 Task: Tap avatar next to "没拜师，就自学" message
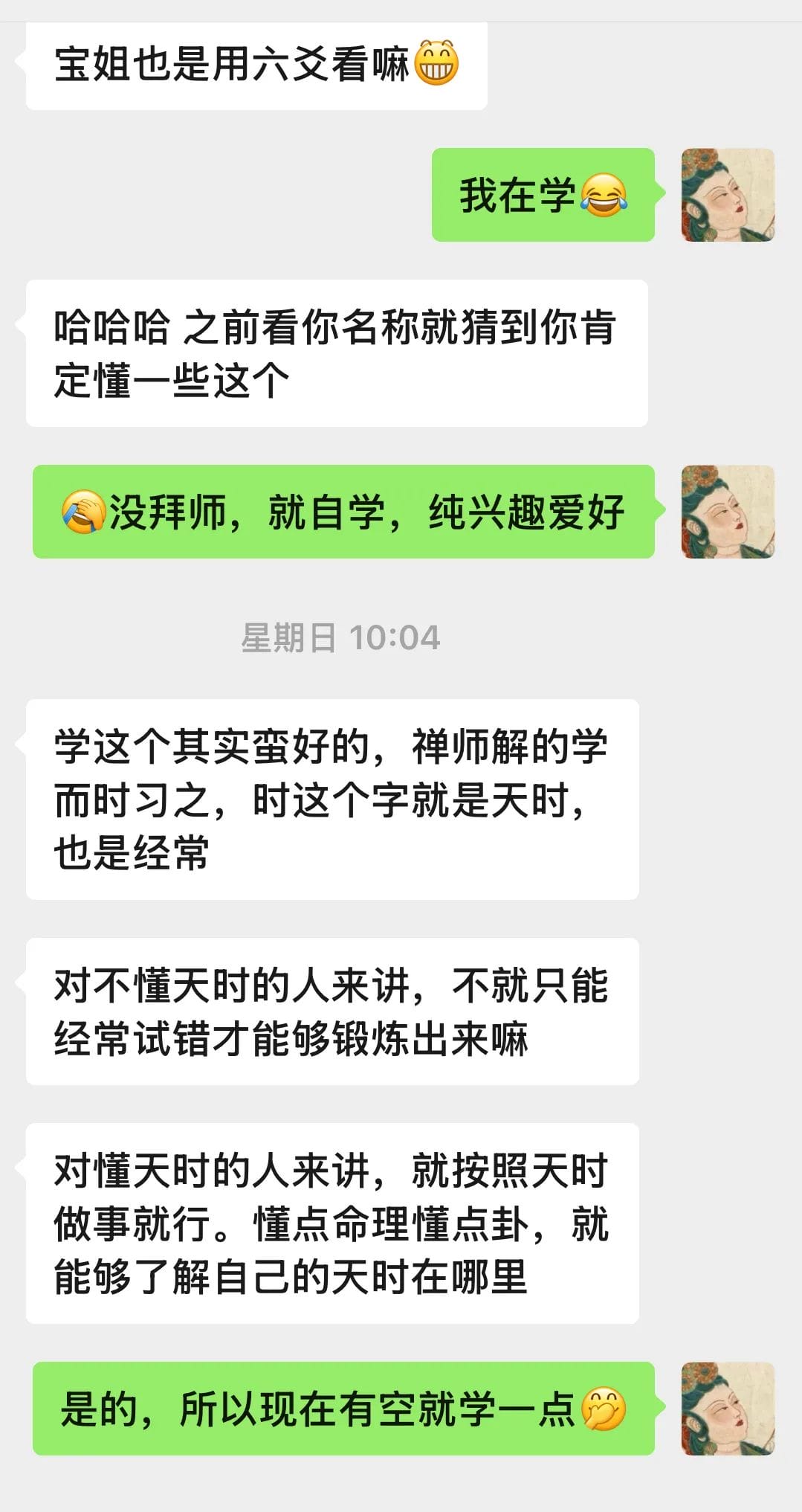(x=728, y=512)
